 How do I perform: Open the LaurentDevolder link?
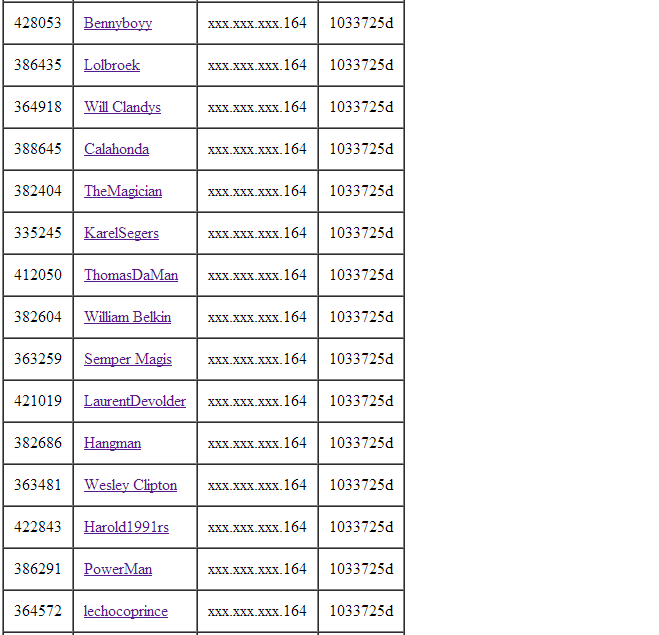pyautogui.click(x=135, y=401)
